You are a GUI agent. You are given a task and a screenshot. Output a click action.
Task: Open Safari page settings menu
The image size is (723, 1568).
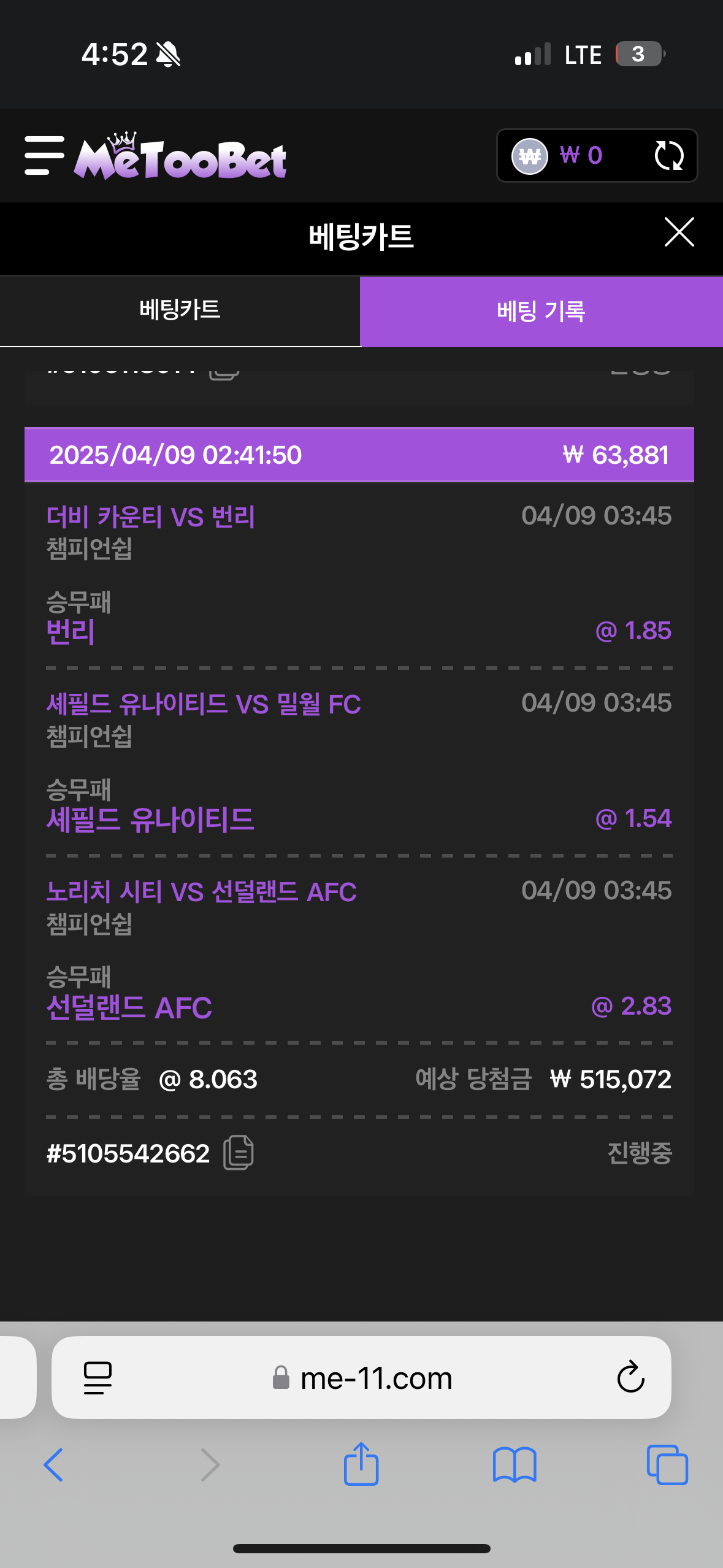click(x=98, y=1378)
